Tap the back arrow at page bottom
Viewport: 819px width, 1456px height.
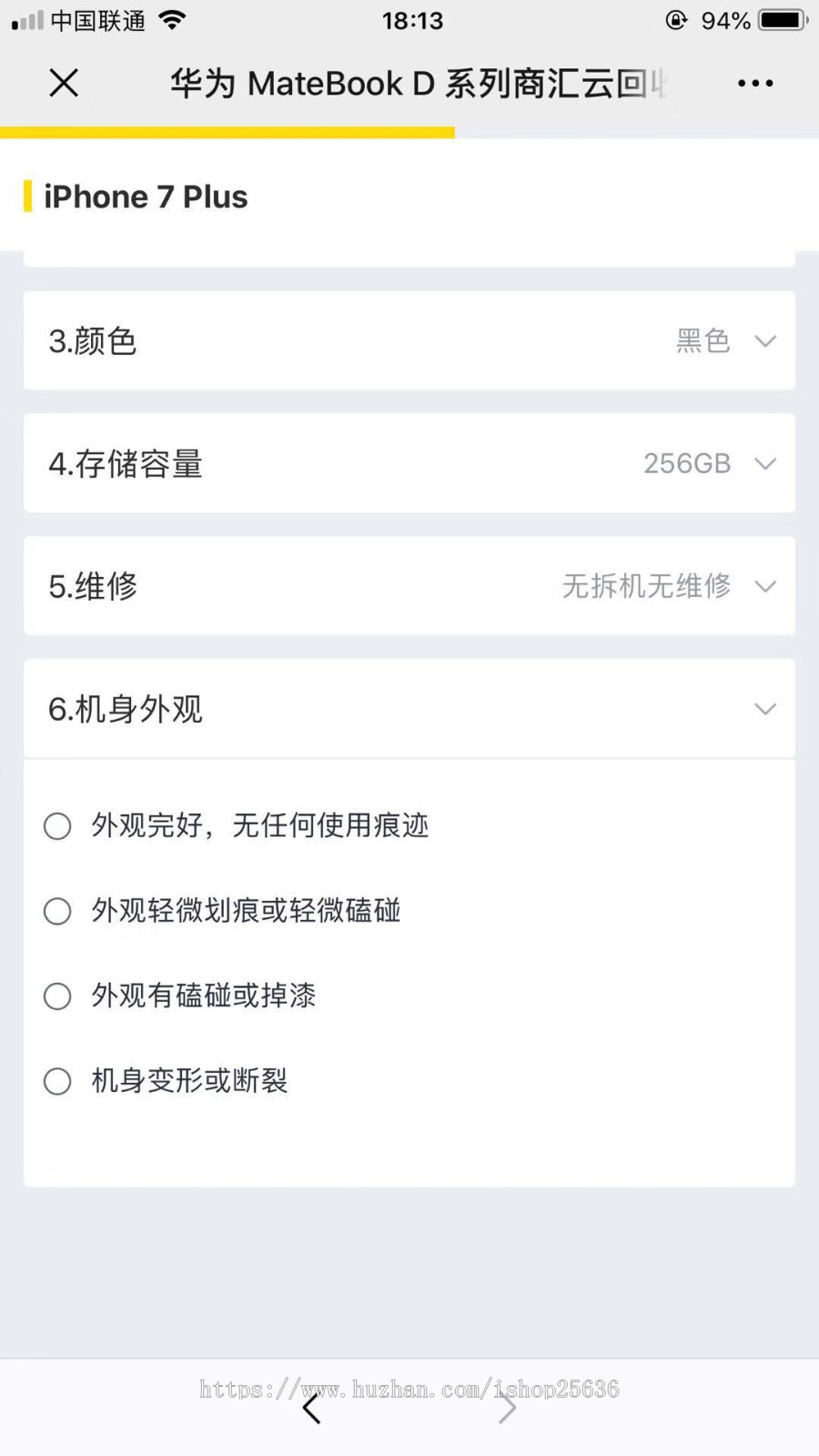click(311, 1407)
